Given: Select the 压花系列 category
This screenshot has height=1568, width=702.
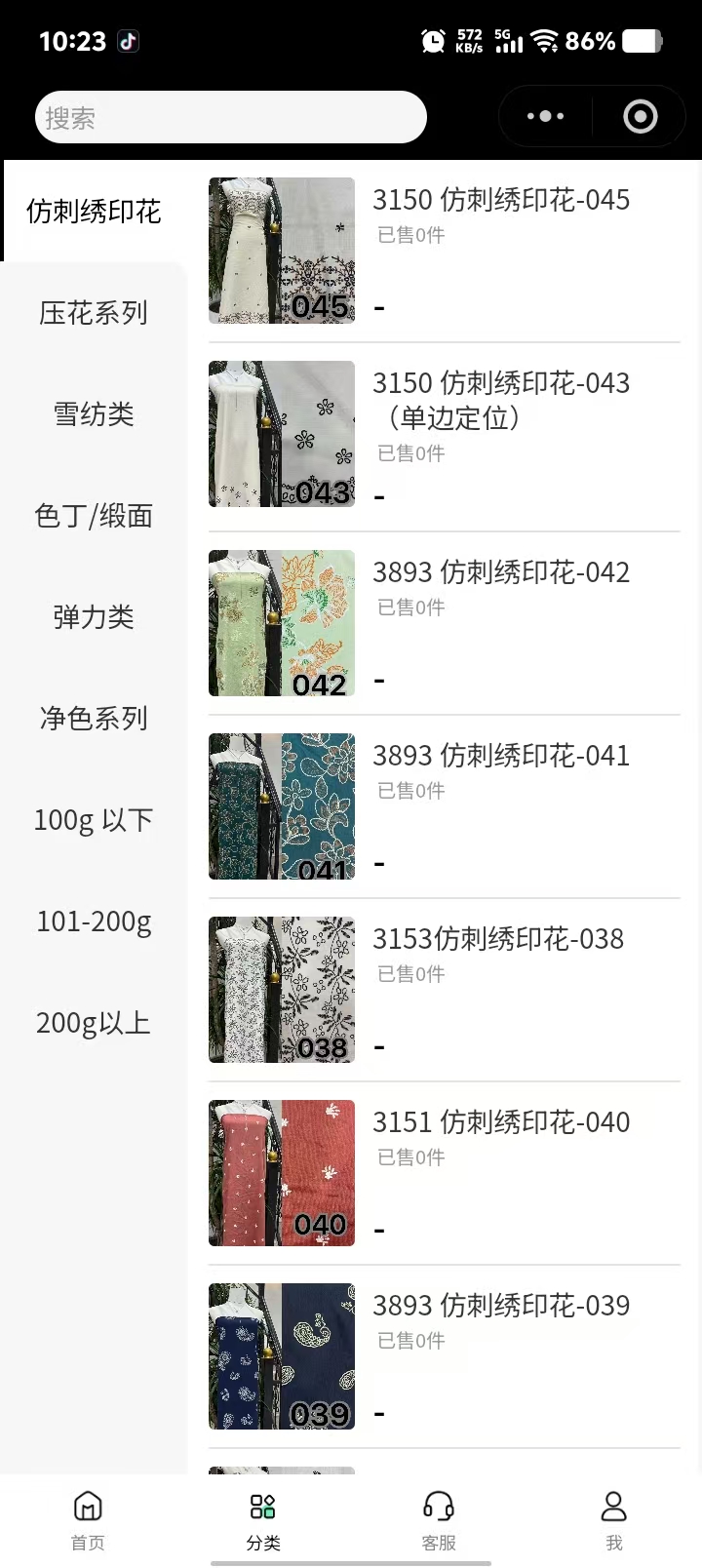Looking at the screenshot, I should 94,313.
